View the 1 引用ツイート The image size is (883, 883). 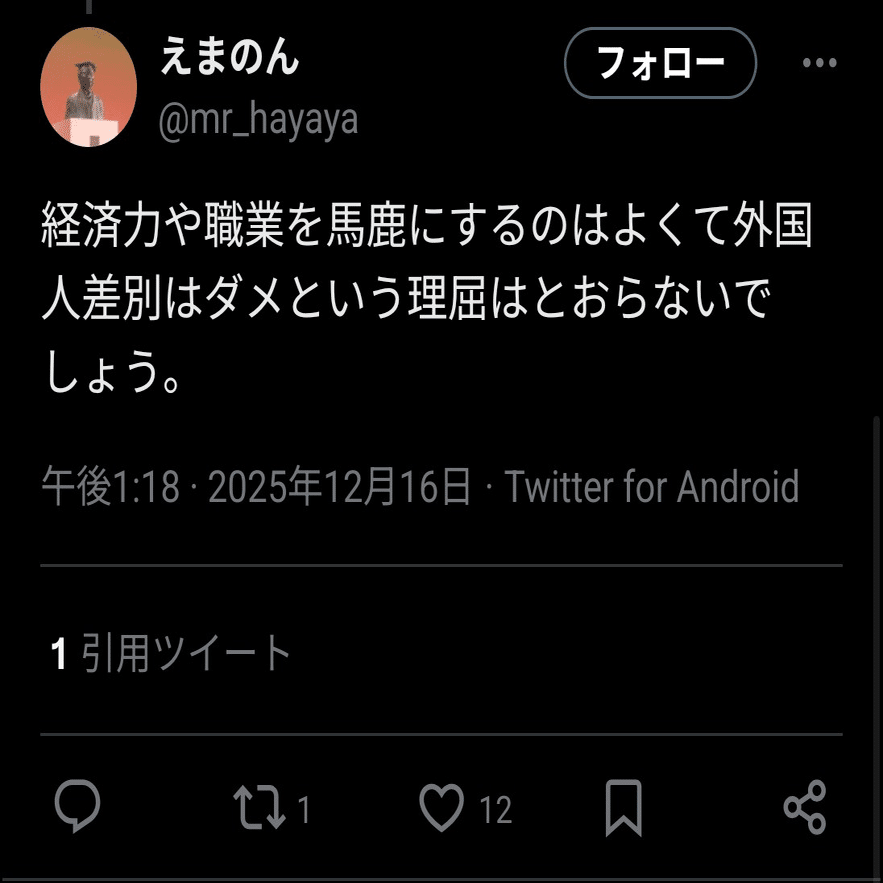tap(171, 655)
